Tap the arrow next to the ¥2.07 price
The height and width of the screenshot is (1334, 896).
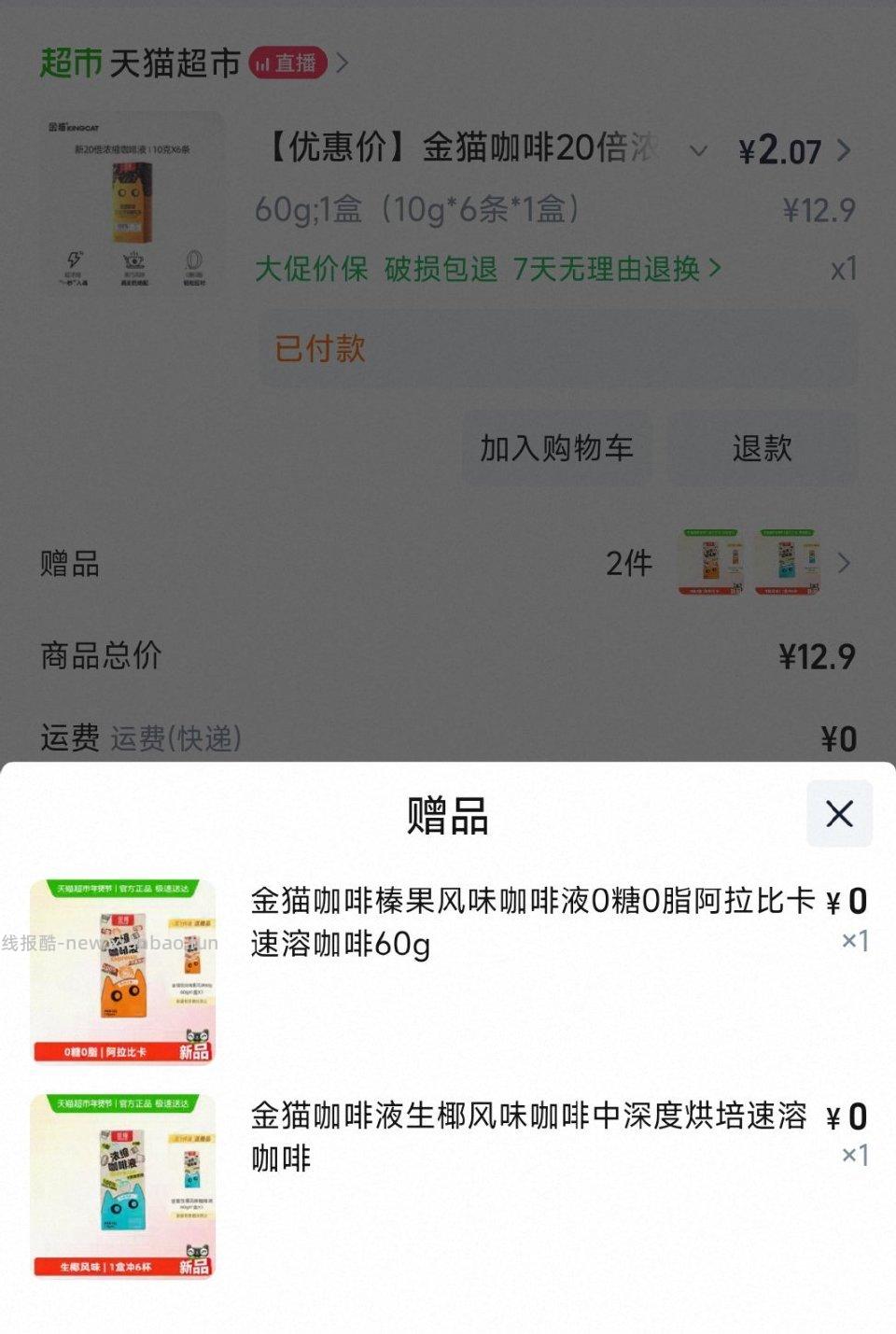[x=843, y=150]
